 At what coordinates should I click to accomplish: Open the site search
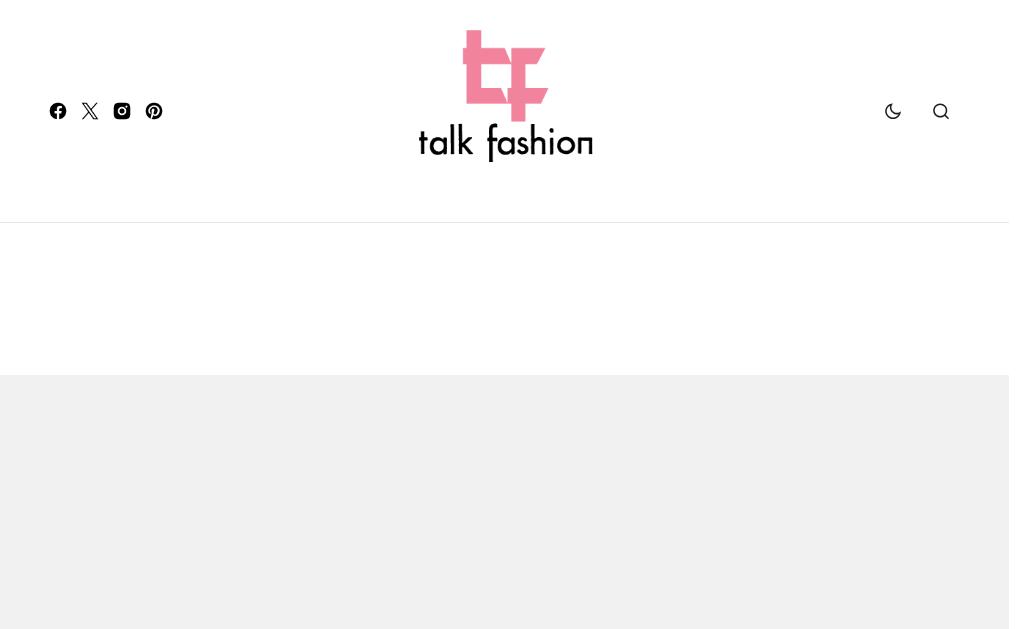tap(941, 112)
